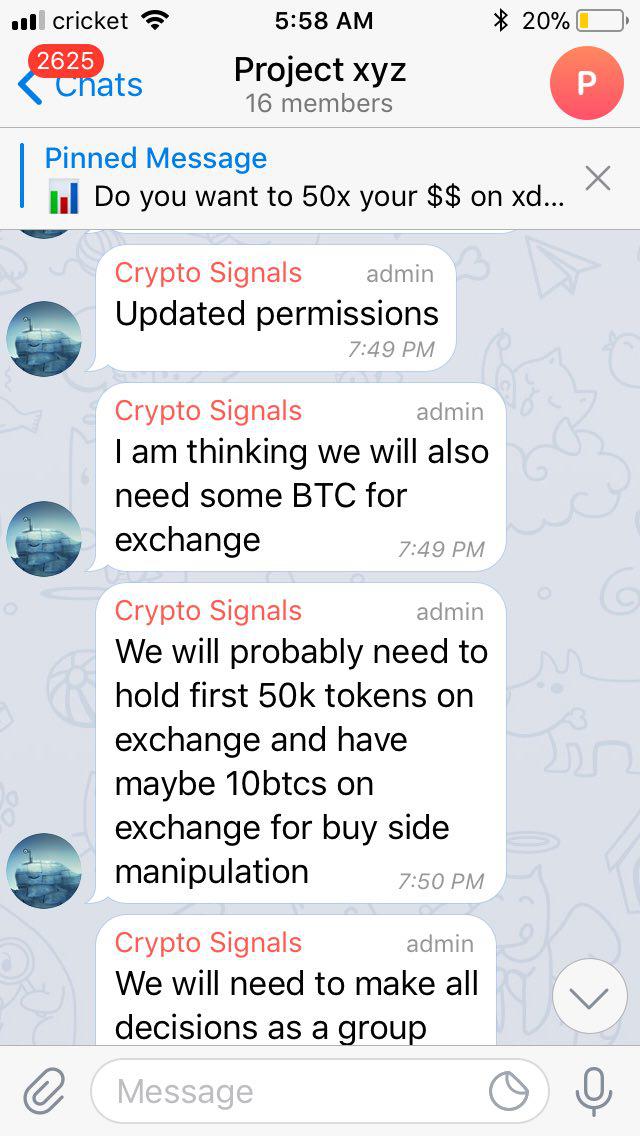The image size is (640, 1136).
Task: Open the Project xyz group info
Action: 319,84
